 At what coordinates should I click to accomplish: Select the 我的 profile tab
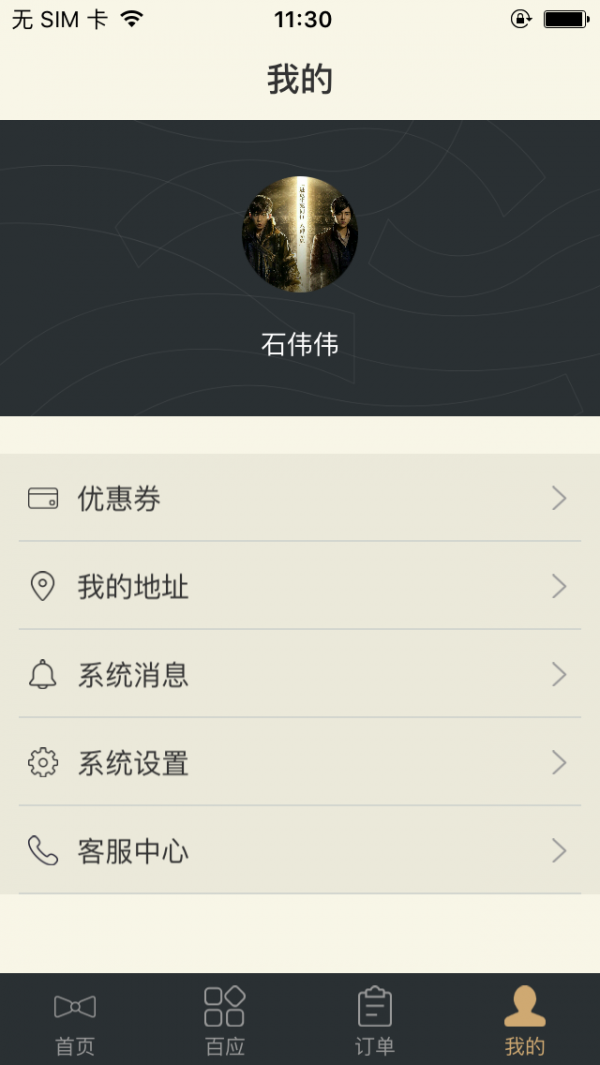[x=525, y=1020]
